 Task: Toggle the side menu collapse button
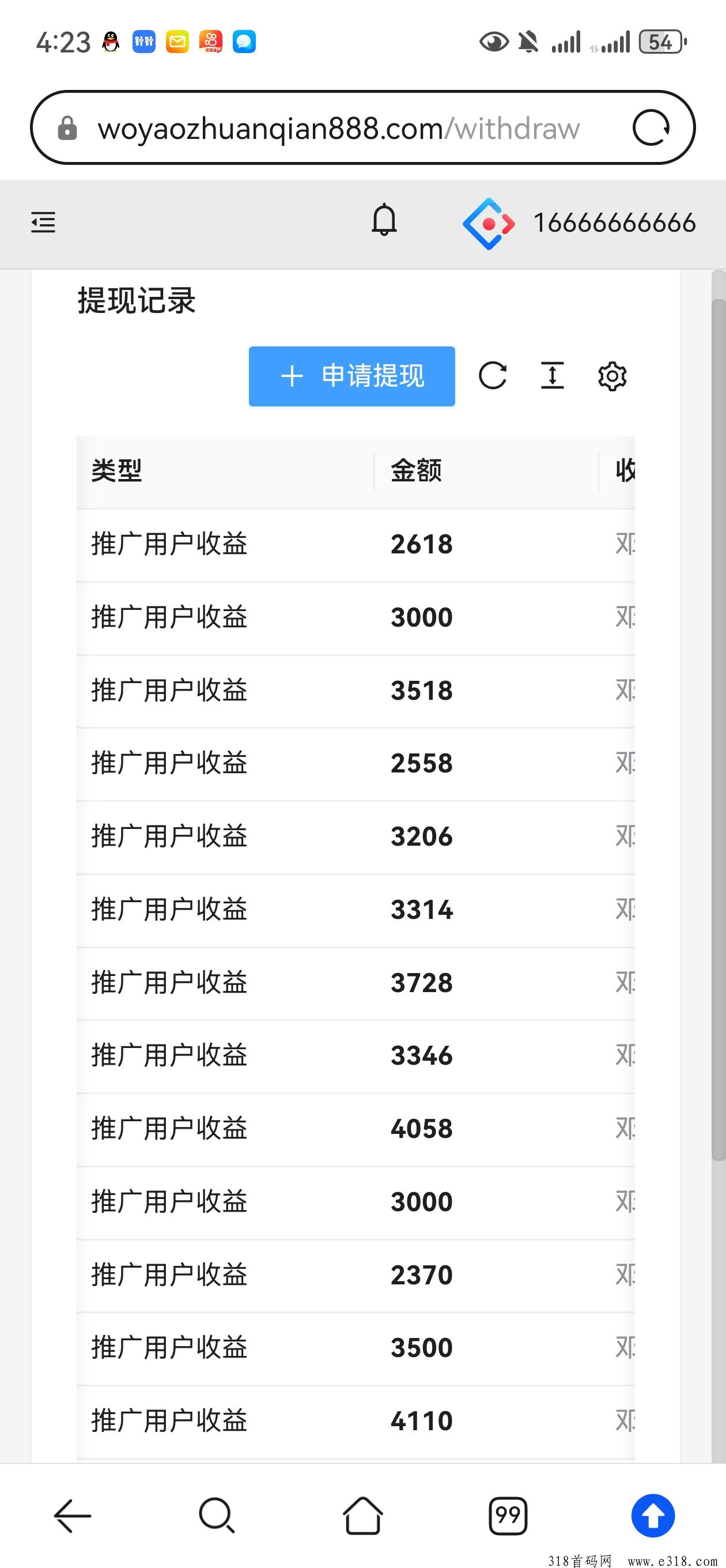tap(43, 222)
